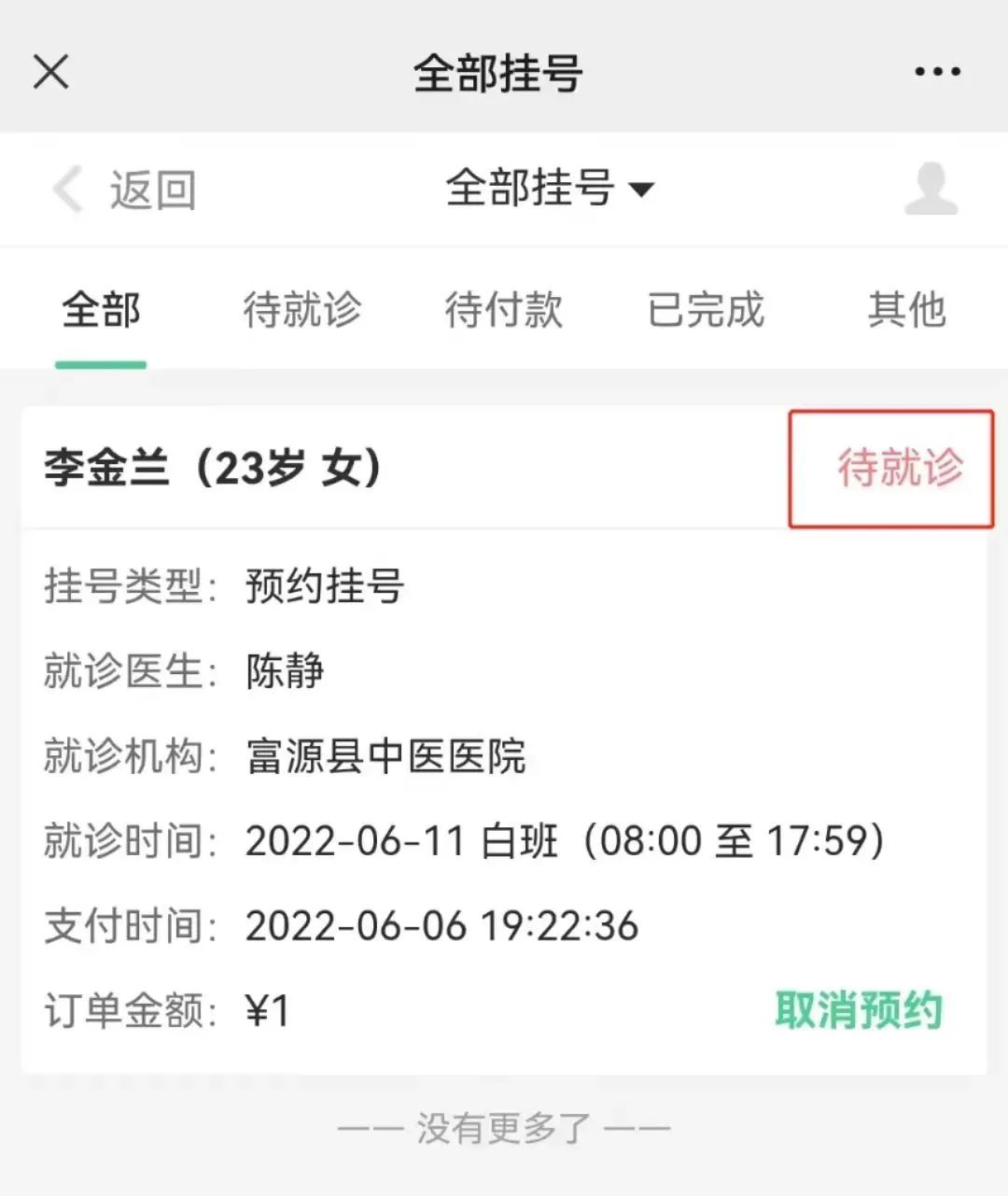
Task: Click the hospital name 富源县中医医院
Action: [385, 758]
